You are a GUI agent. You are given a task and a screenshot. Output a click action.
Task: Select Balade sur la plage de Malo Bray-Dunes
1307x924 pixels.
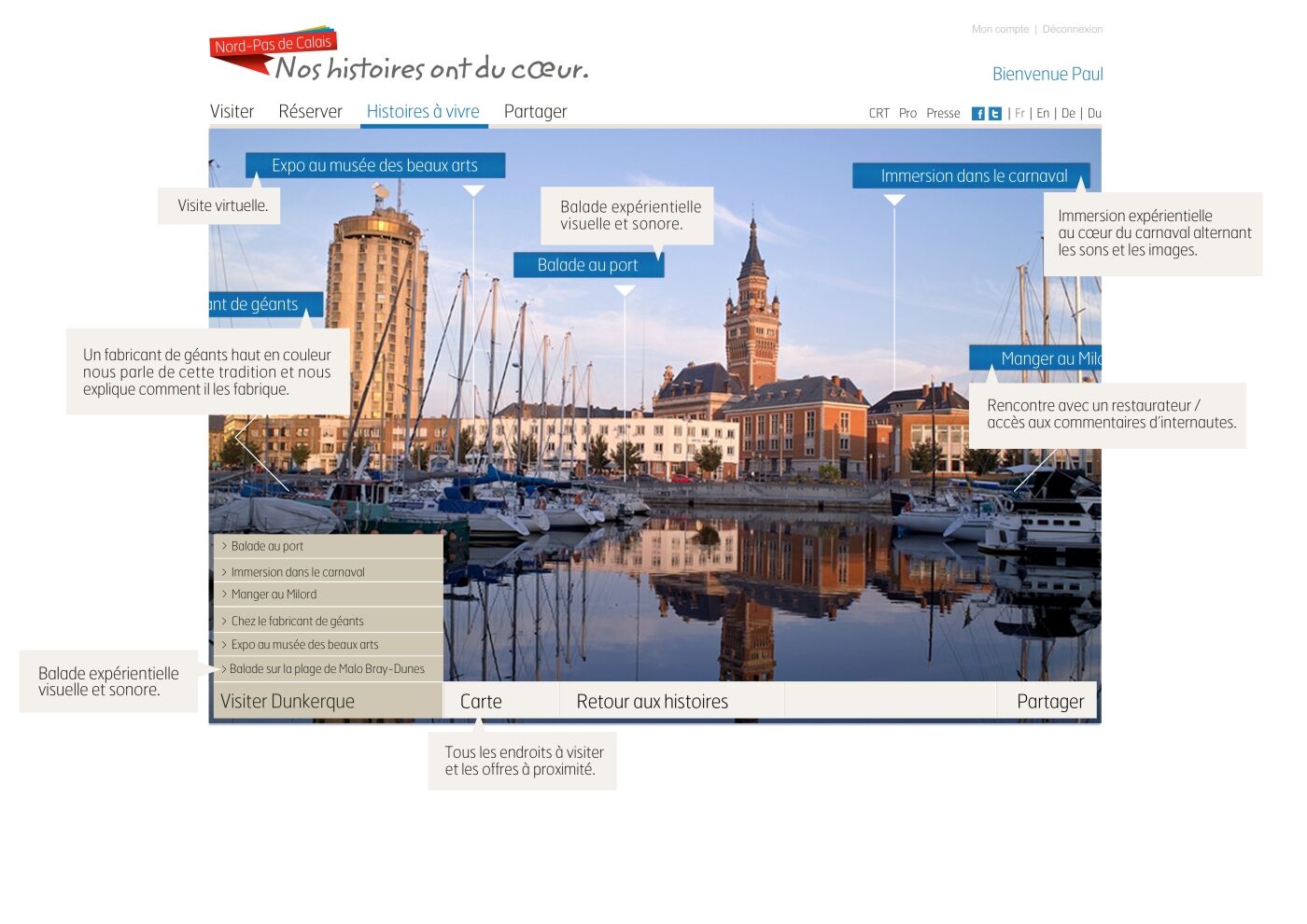point(327,669)
